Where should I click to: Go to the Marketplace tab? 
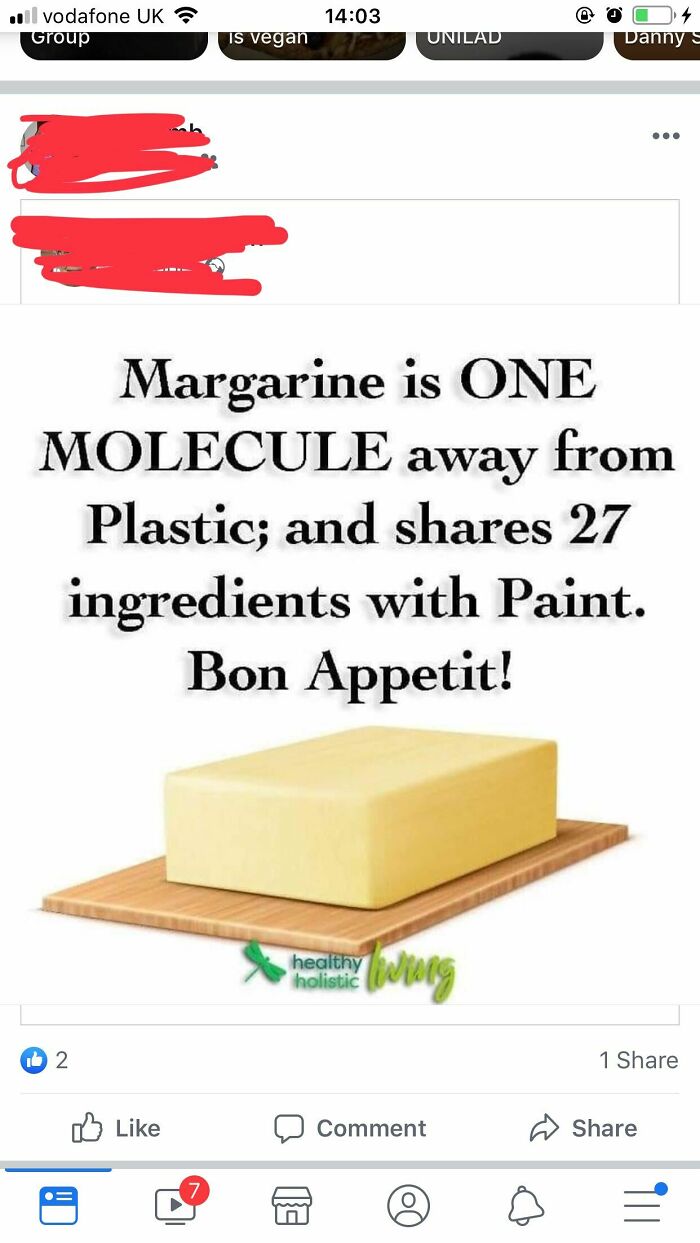click(292, 1205)
